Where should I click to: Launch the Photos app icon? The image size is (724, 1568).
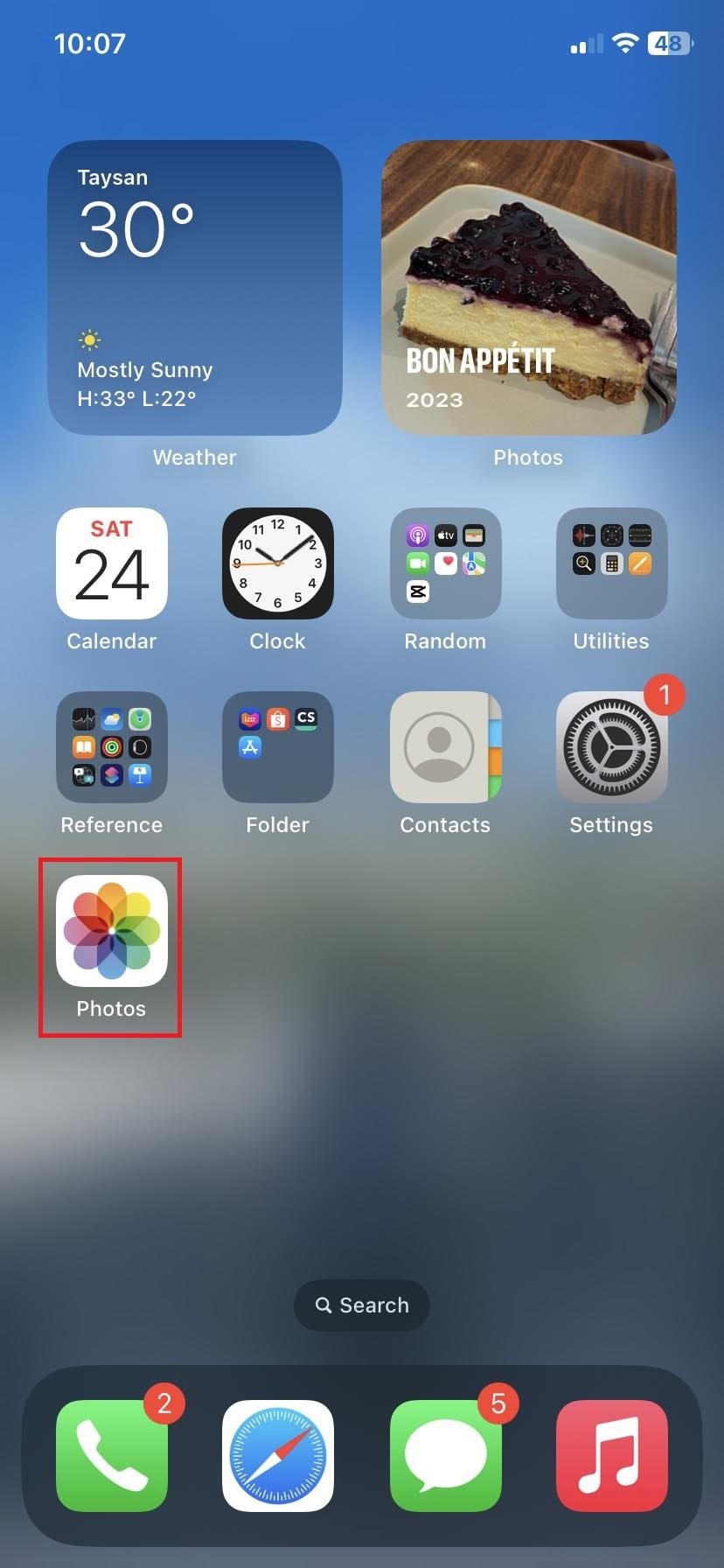point(111,931)
